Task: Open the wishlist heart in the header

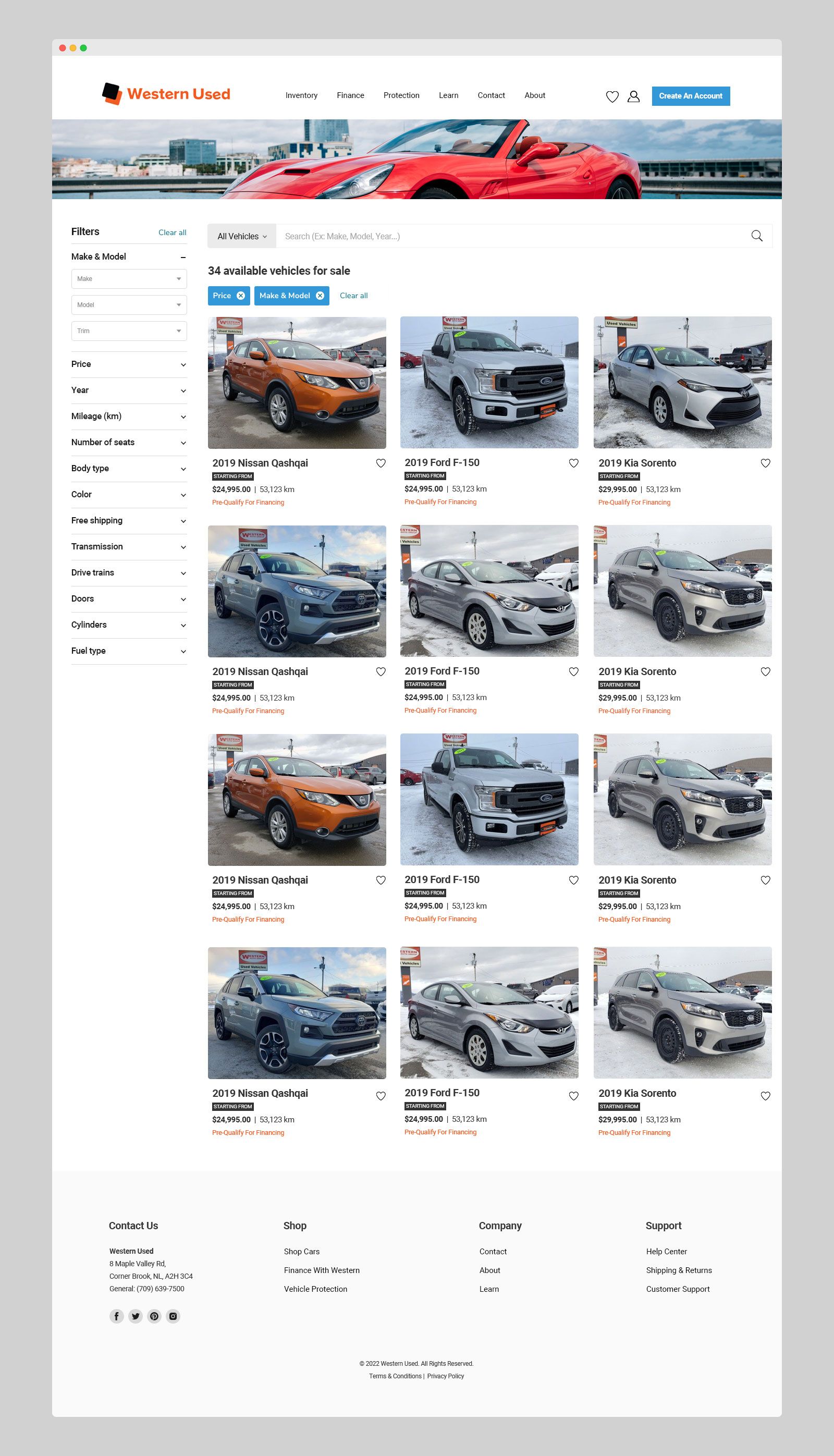Action: pos(612,96)
